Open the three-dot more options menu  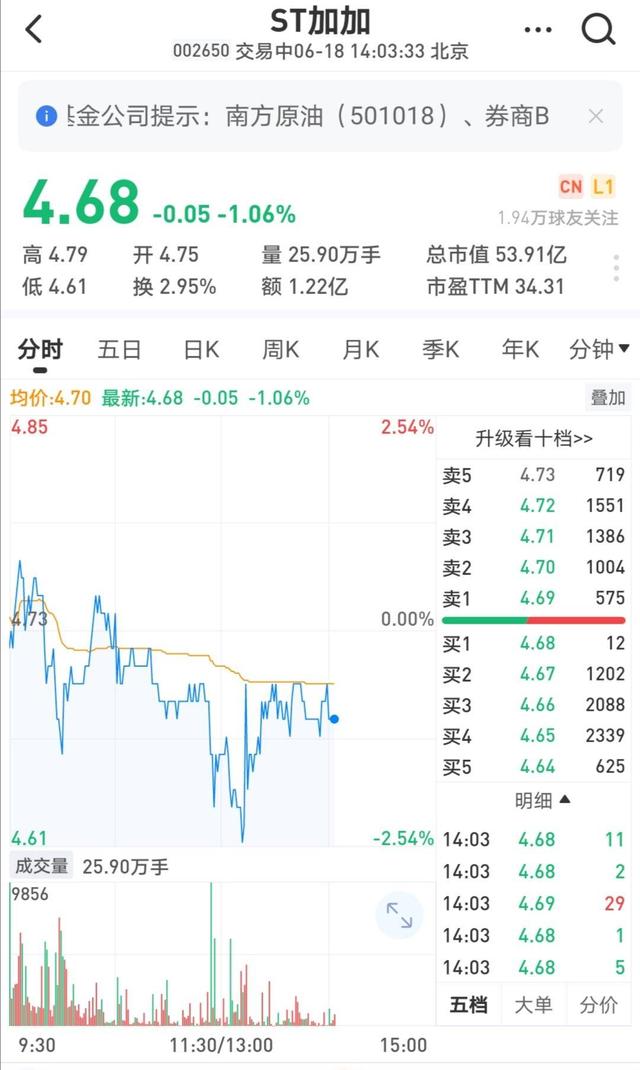(x=538, y=30)
